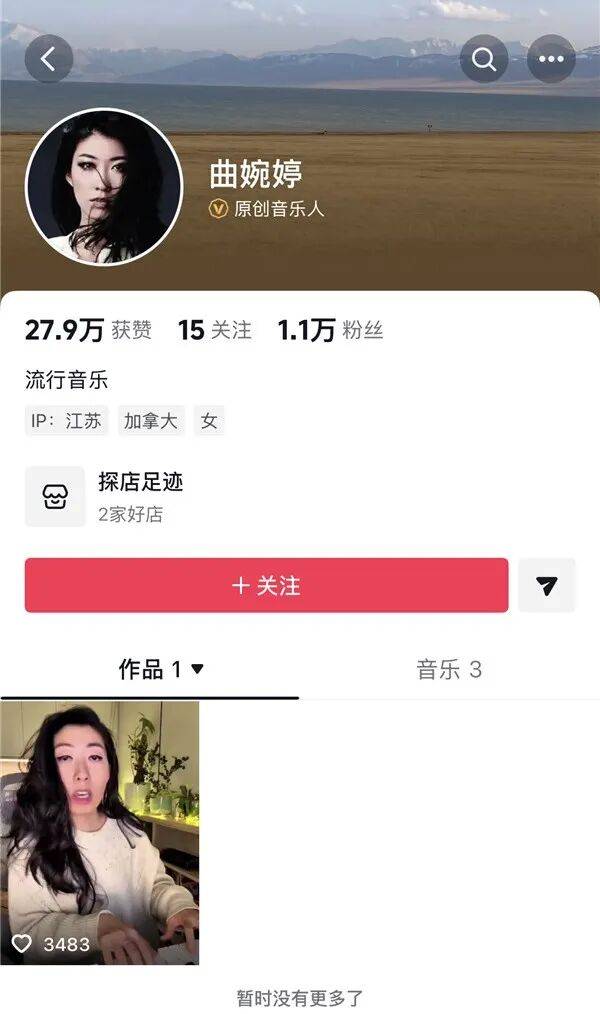Viewport: 600px width, 1014px height.
Task: View the 15 关注 following list
Action: pyautogui.click(x=214, y=330)
